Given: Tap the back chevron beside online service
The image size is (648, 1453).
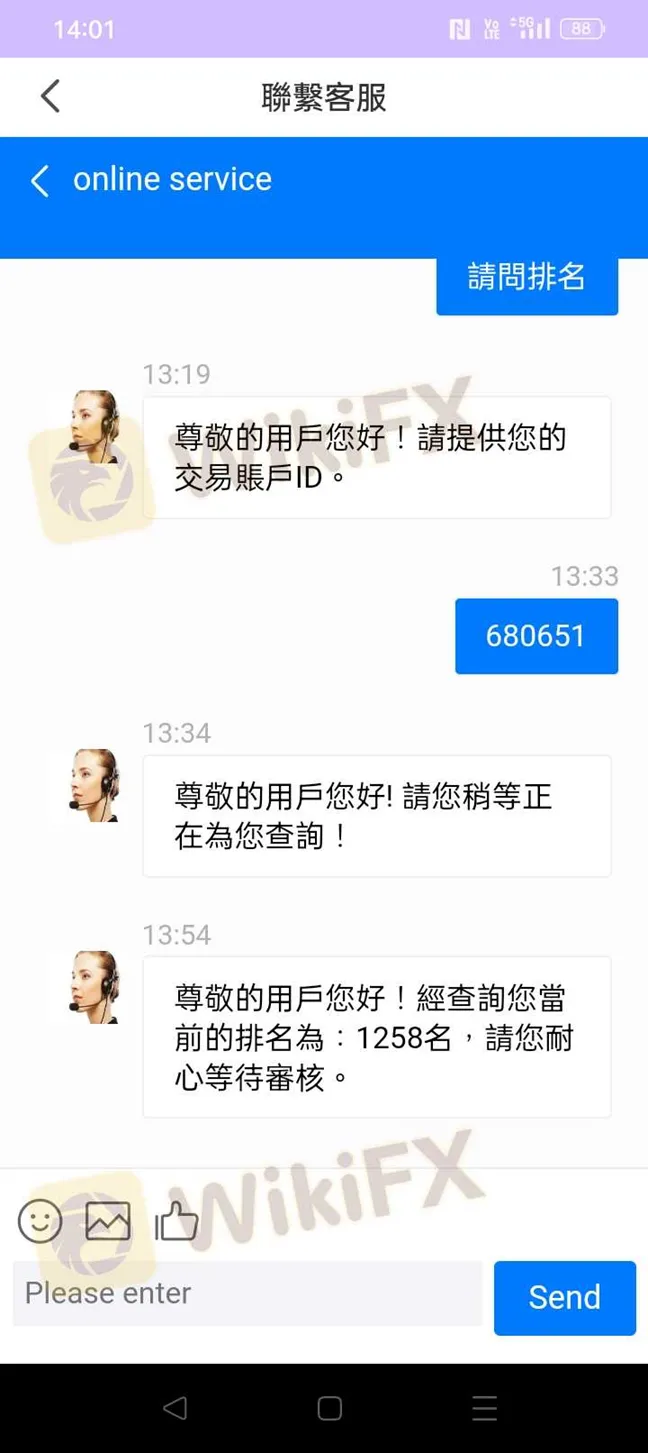Looking at the screenshot, I should [x=39, y=181].
